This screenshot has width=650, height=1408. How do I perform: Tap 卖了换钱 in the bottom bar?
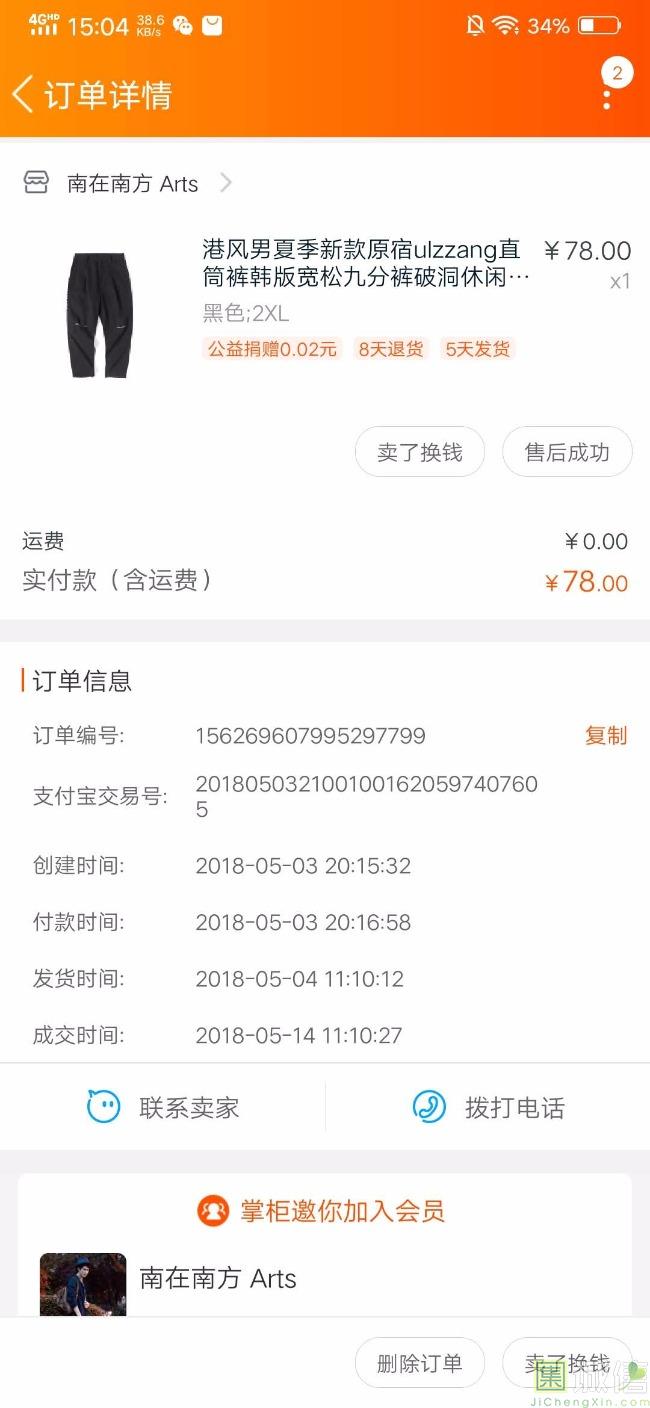click(x=567, y=1363)
